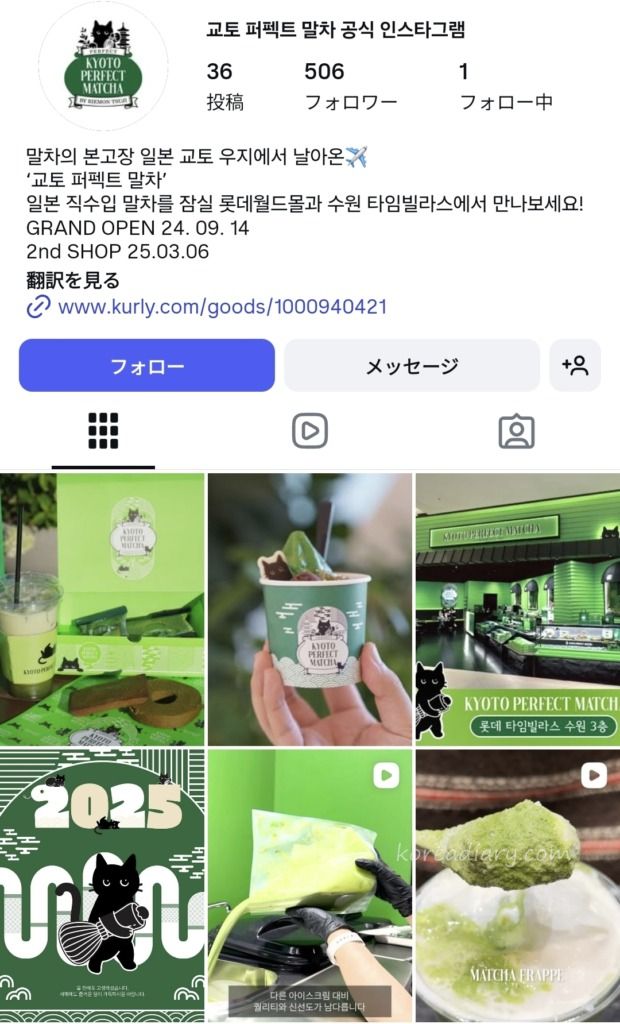Open the 2025 black cat post
620x1024 pixels.
coord(102,886)
